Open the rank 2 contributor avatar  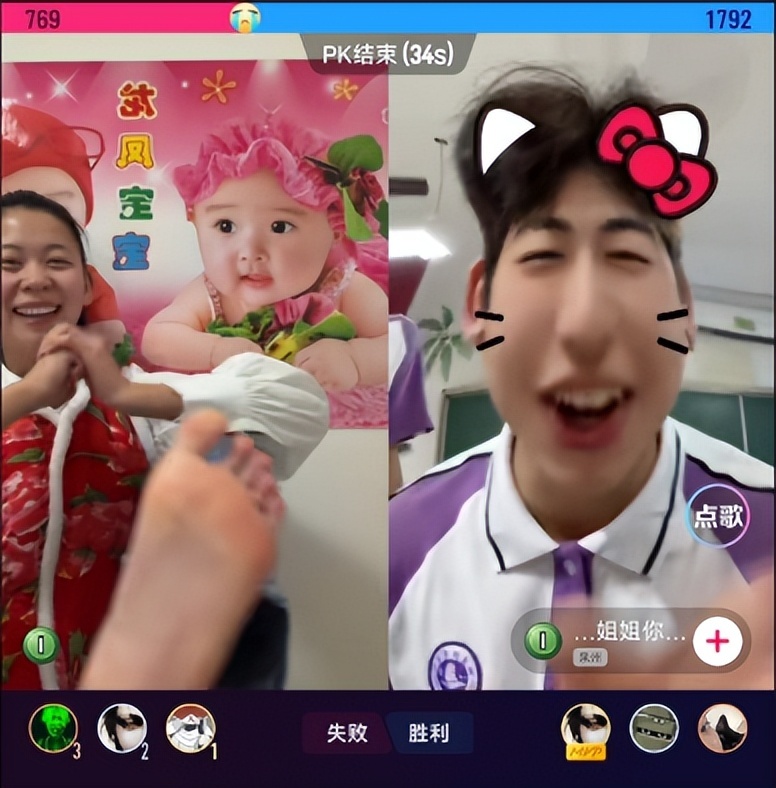point(122,728)
